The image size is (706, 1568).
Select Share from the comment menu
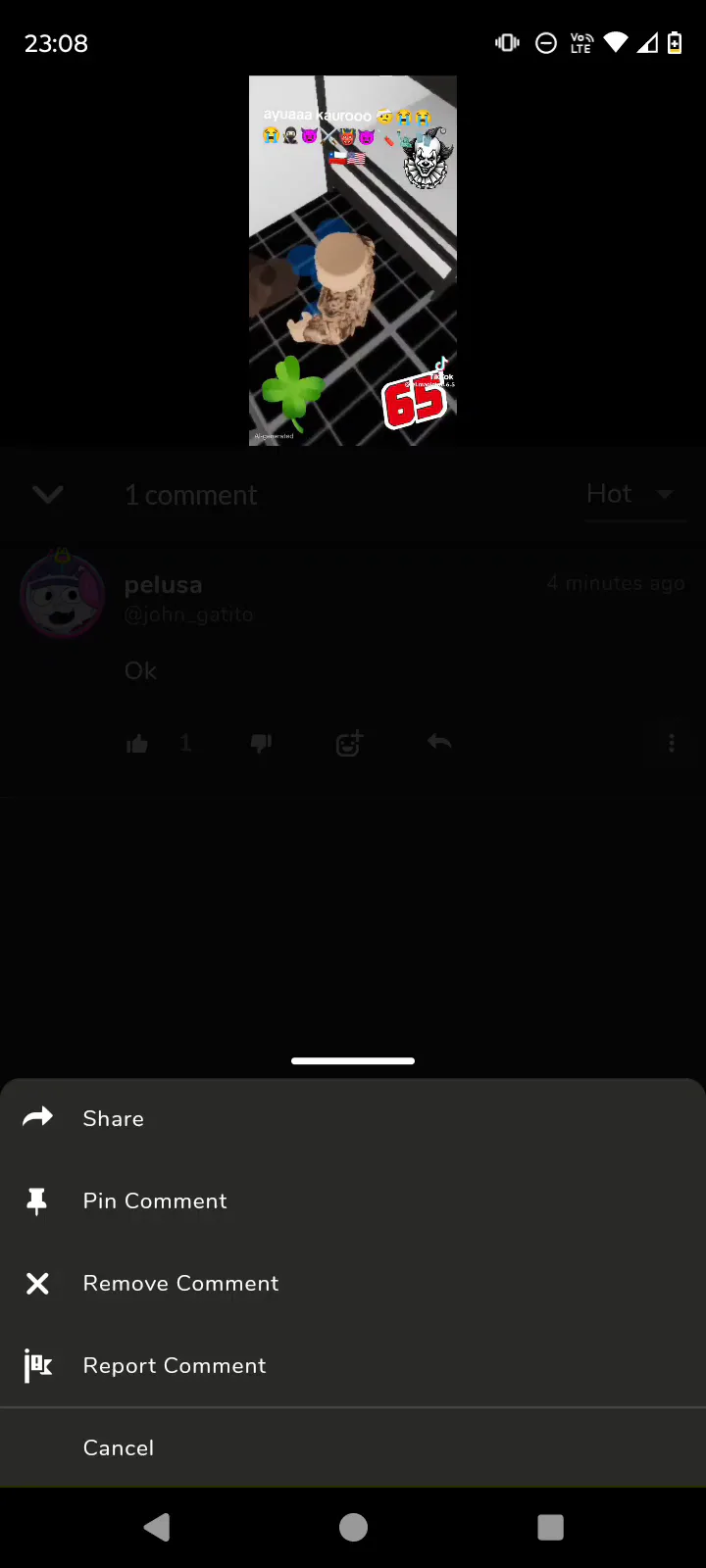tap(353, 1118)
